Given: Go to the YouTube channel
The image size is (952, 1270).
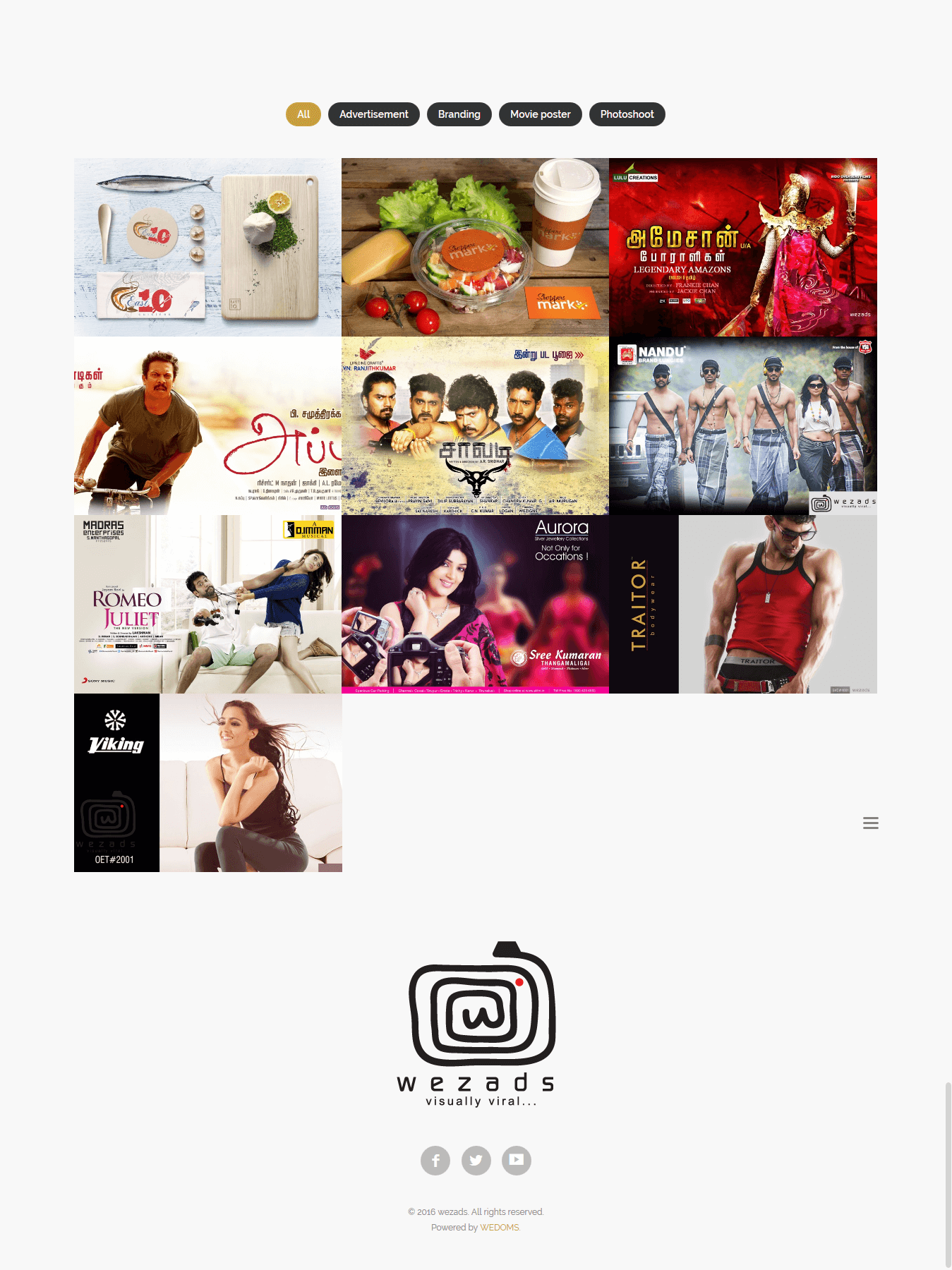Looking at the screenshot, I should [517, 1161].
